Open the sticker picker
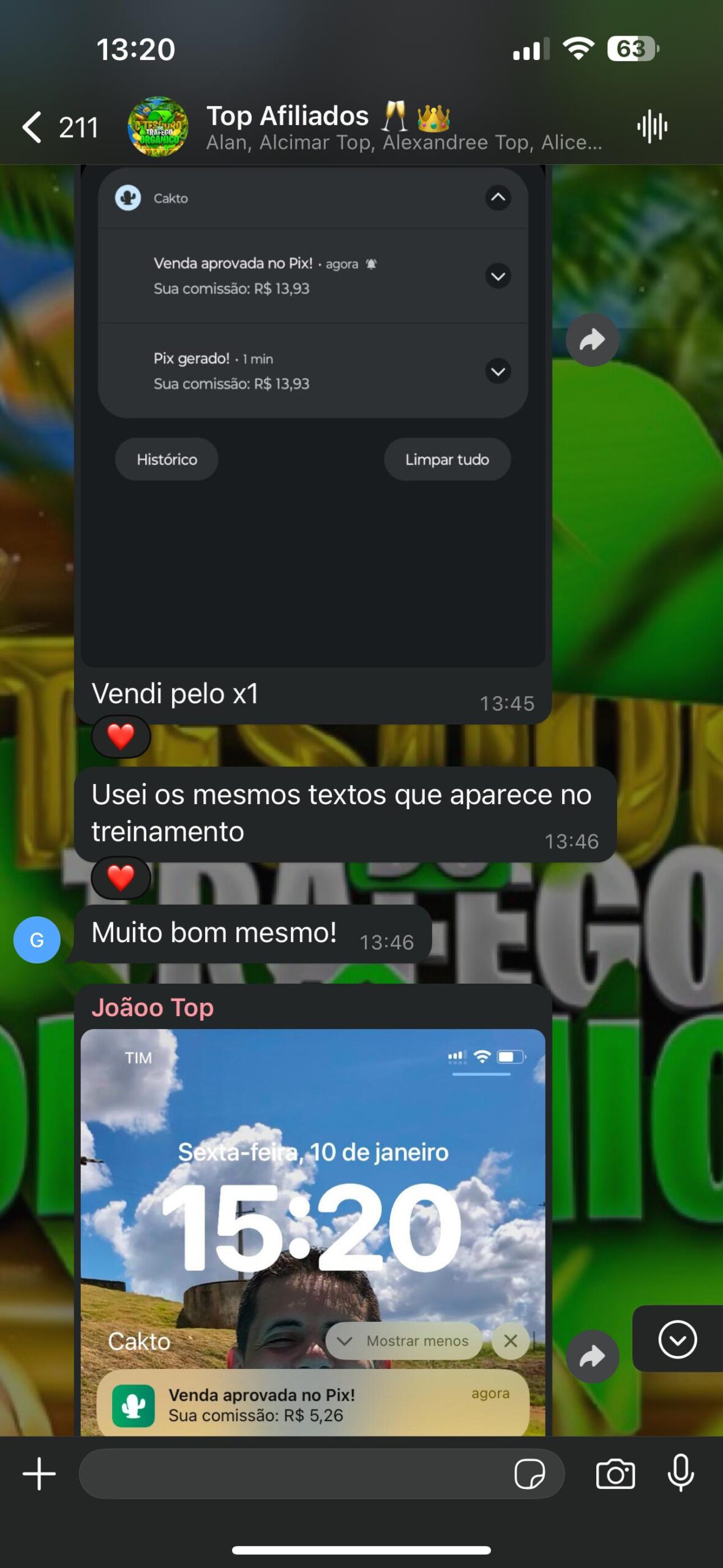 530,1474
